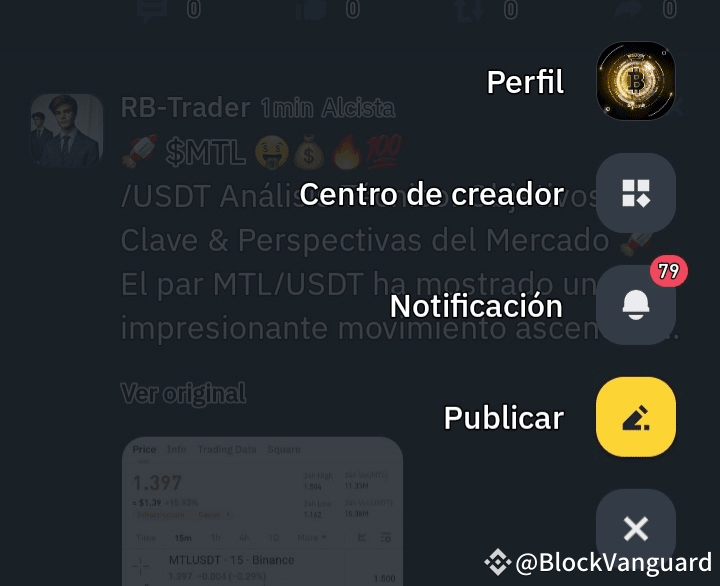Open the Notificación bell
The height and width of the screenshot is (586, 720).
(635, 306)
